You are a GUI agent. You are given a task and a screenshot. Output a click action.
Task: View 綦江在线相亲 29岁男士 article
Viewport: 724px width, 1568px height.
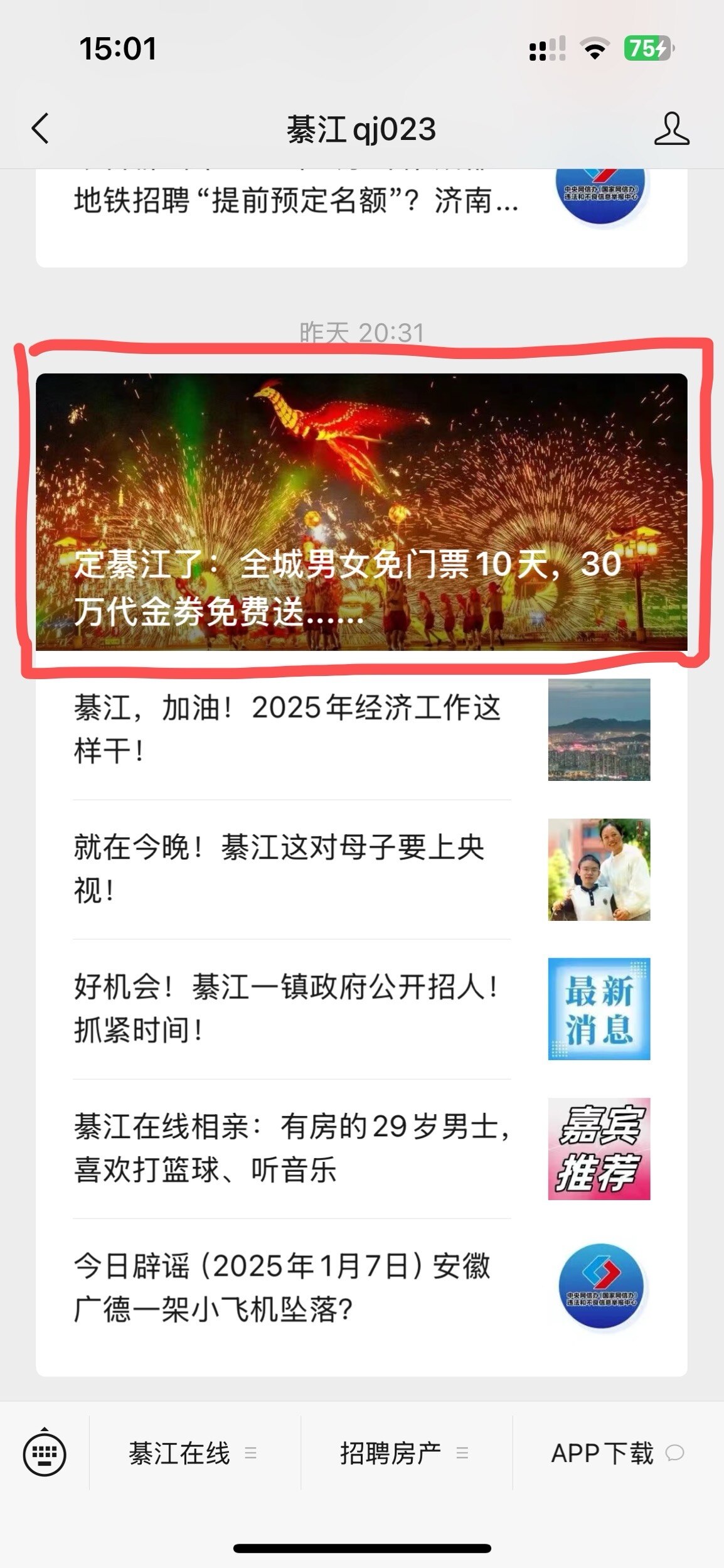(x=292, y=1148)
